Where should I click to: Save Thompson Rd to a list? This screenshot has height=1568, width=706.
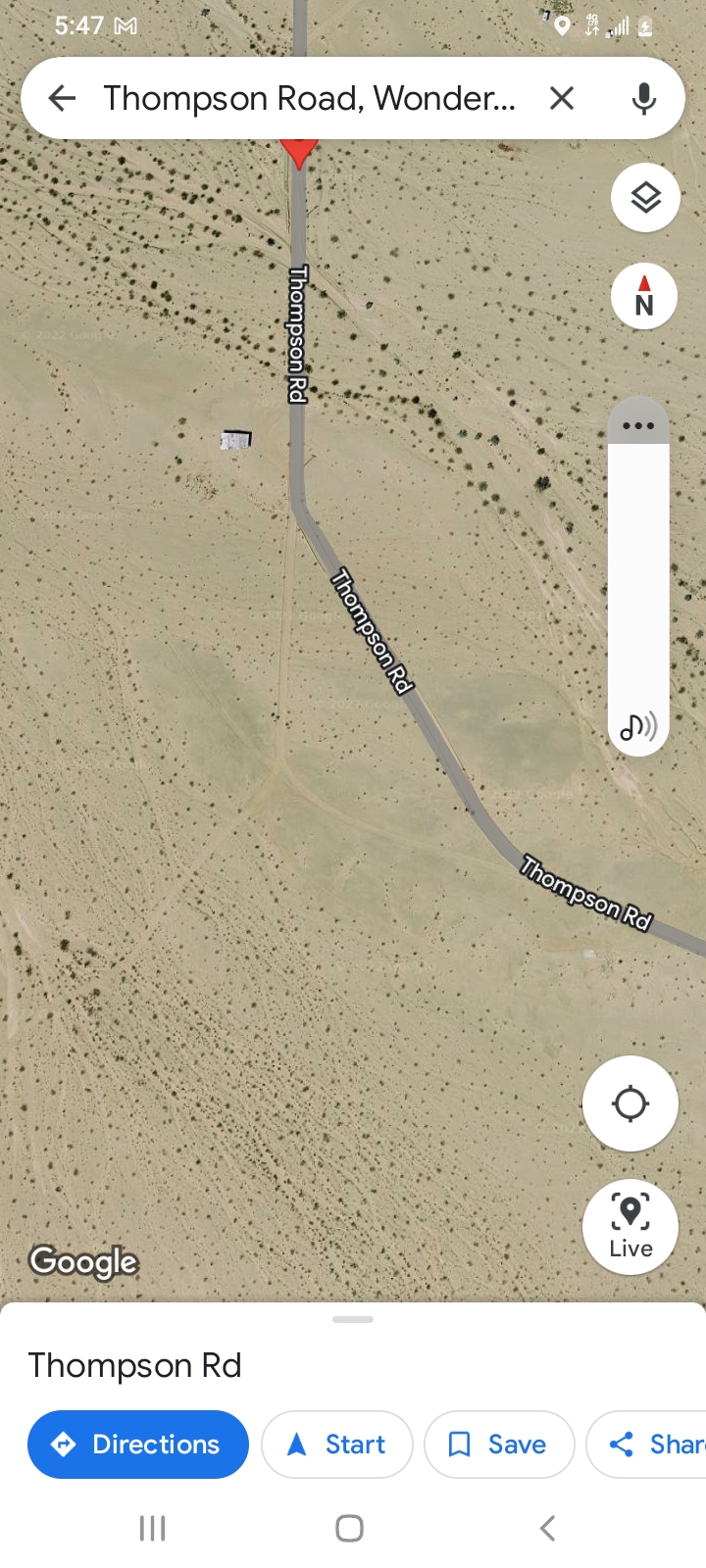499,1445
